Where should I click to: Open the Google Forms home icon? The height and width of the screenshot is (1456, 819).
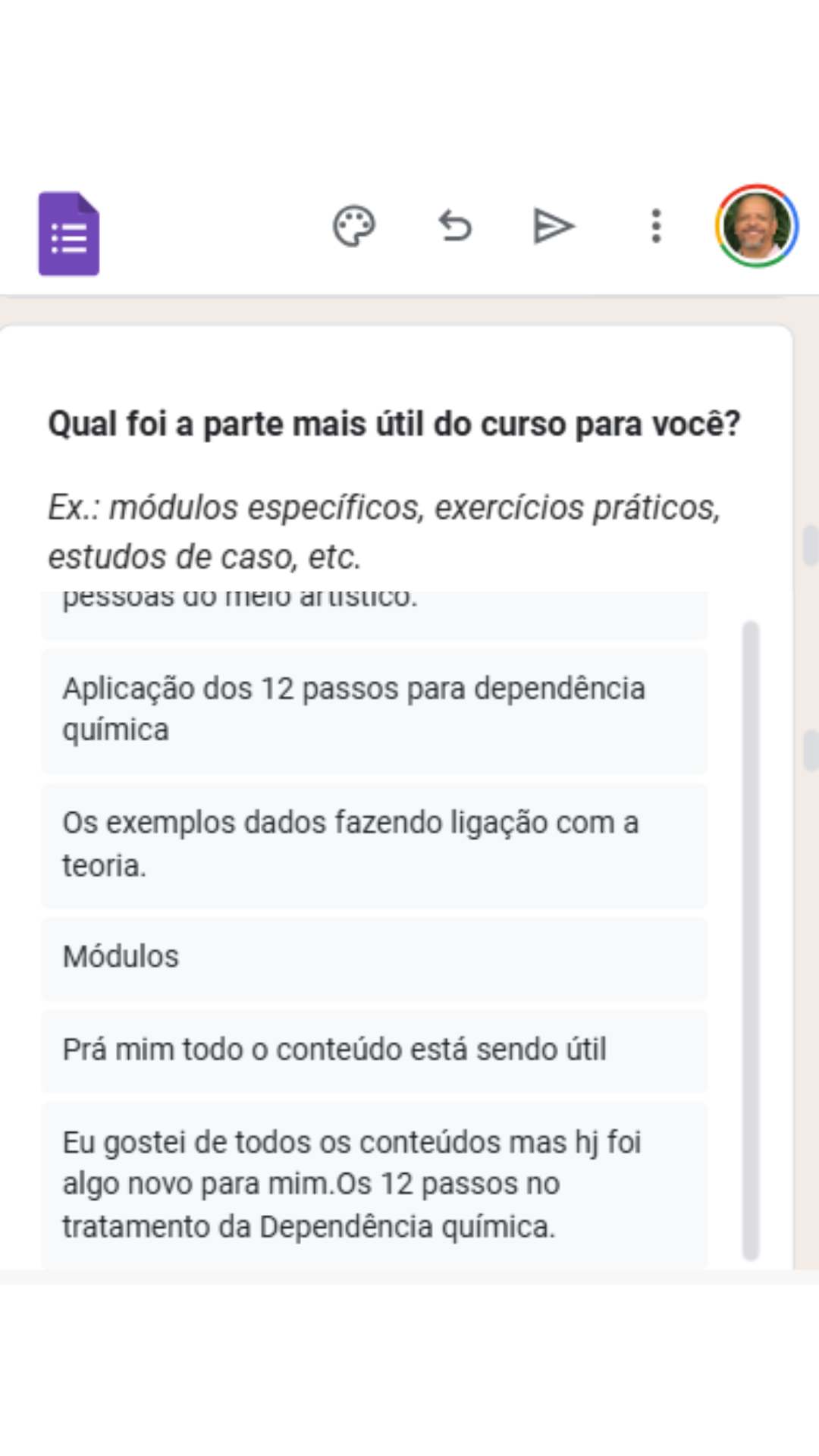coord(69,233)
